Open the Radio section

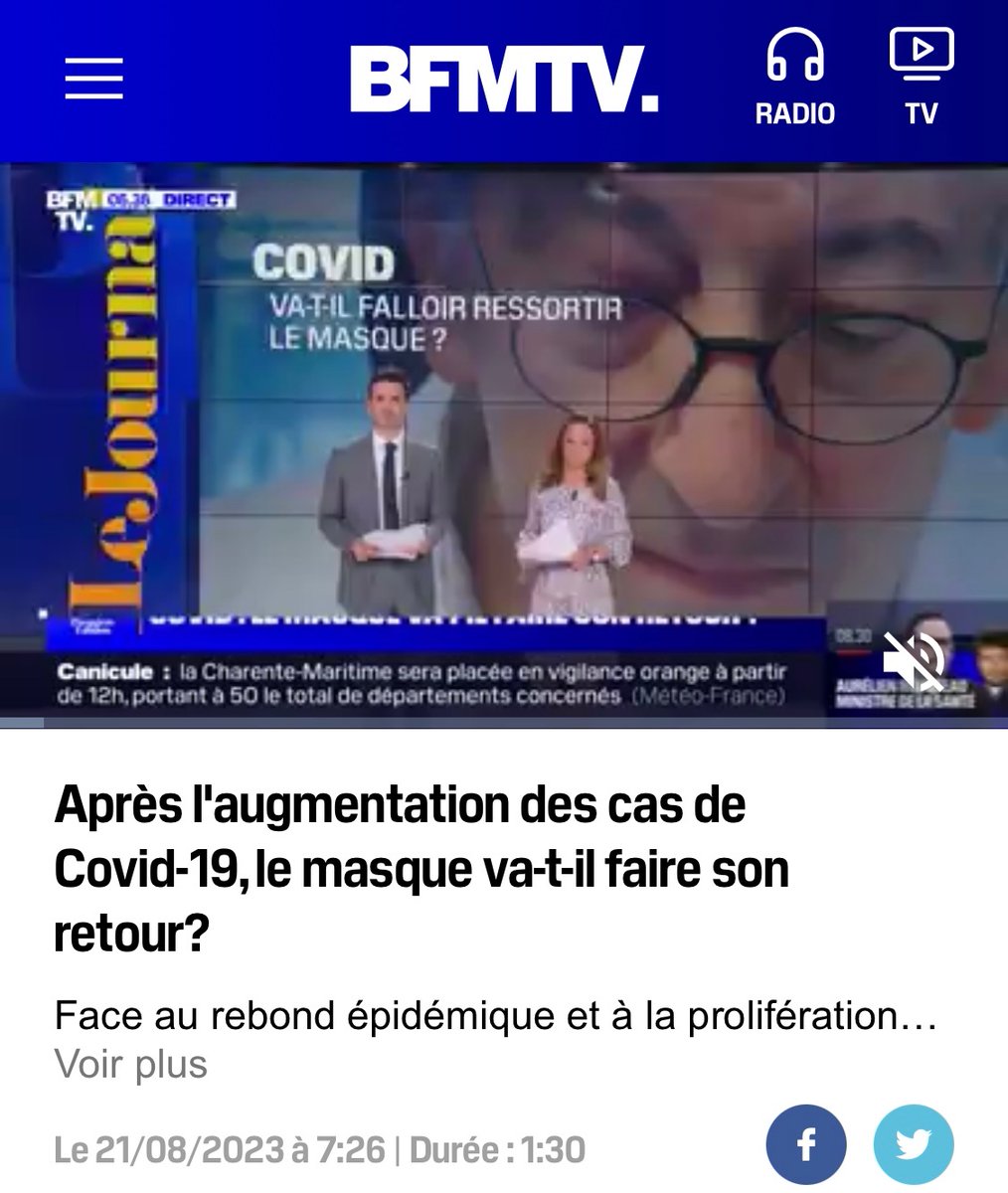[x=794, y=80]
